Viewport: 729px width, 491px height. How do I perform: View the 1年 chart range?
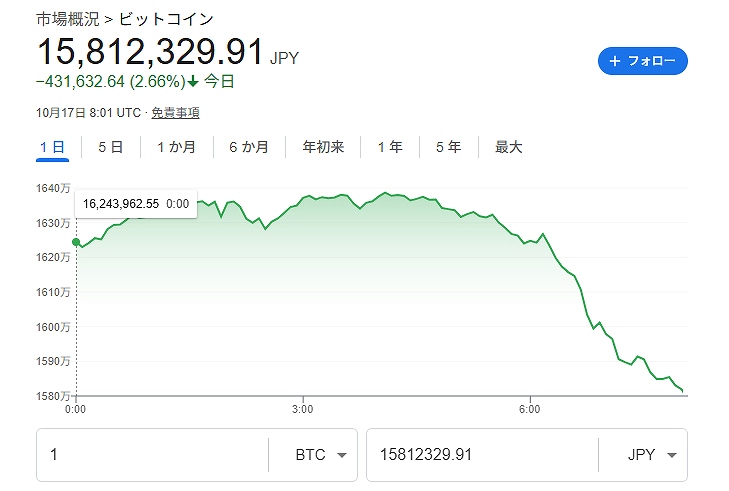[x=390, y=147]
